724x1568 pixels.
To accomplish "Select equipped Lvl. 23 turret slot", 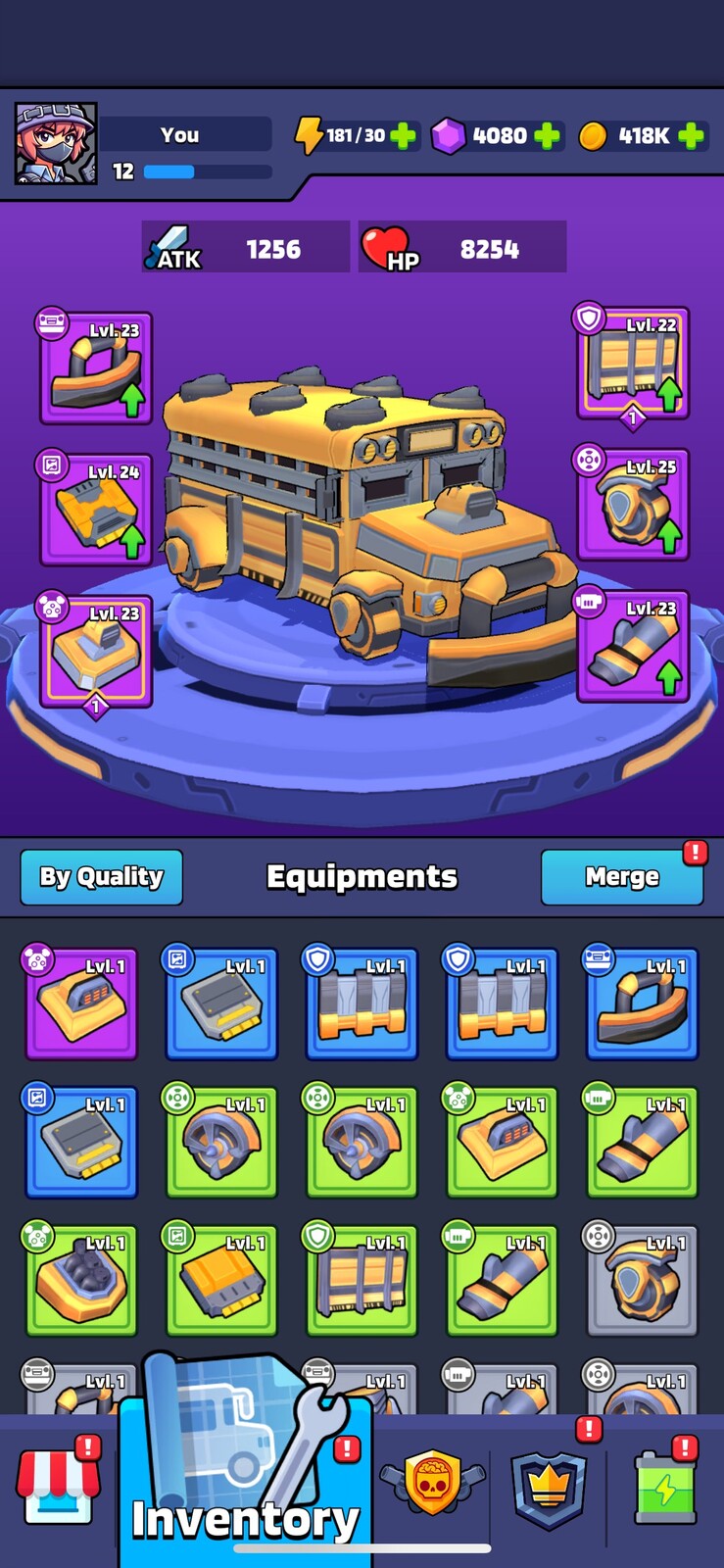I will (x=96, y=651).
